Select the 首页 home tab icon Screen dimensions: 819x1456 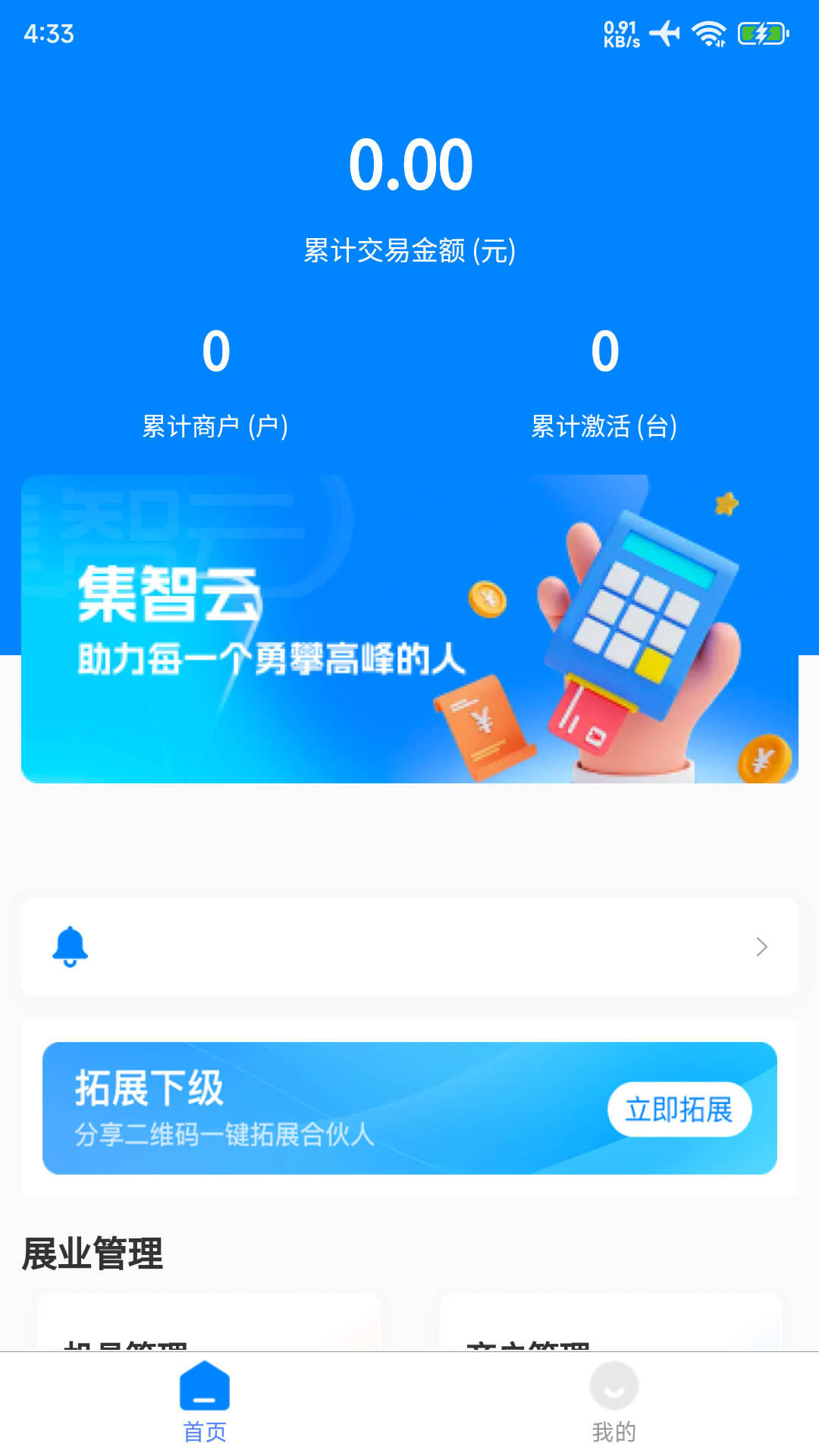pos(203,1385)
